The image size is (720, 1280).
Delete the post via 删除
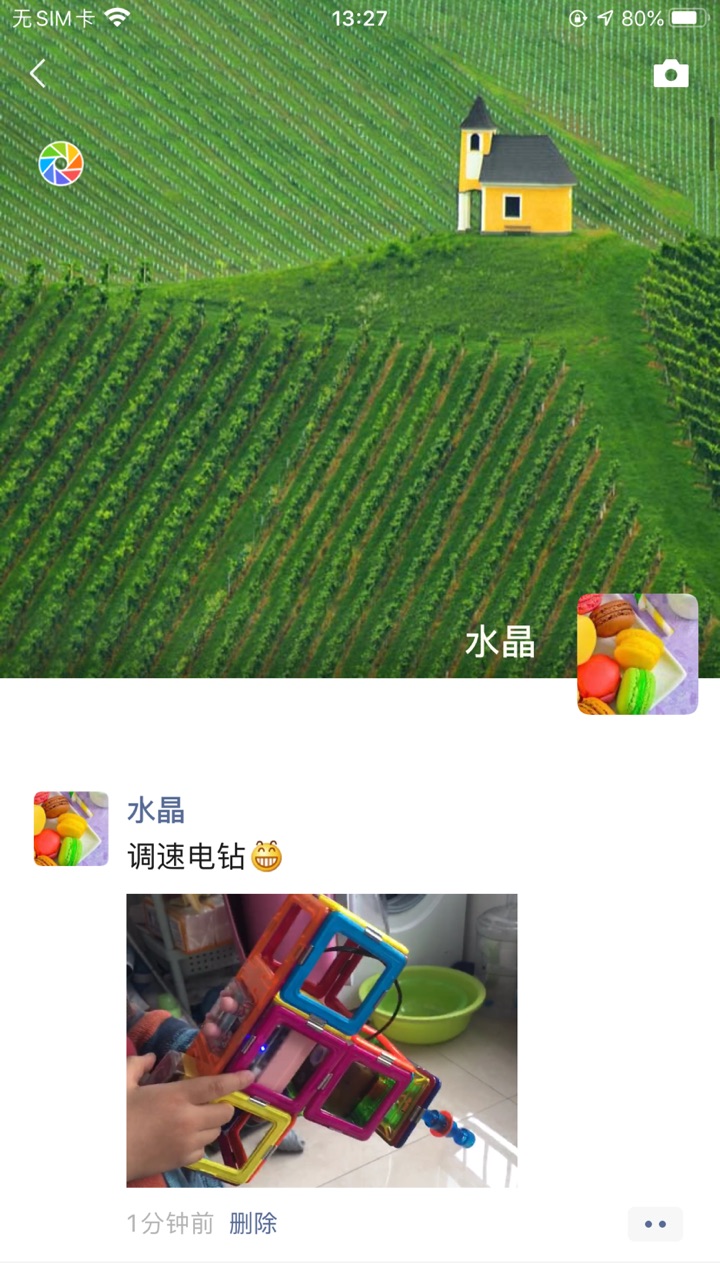(253, 1223)
